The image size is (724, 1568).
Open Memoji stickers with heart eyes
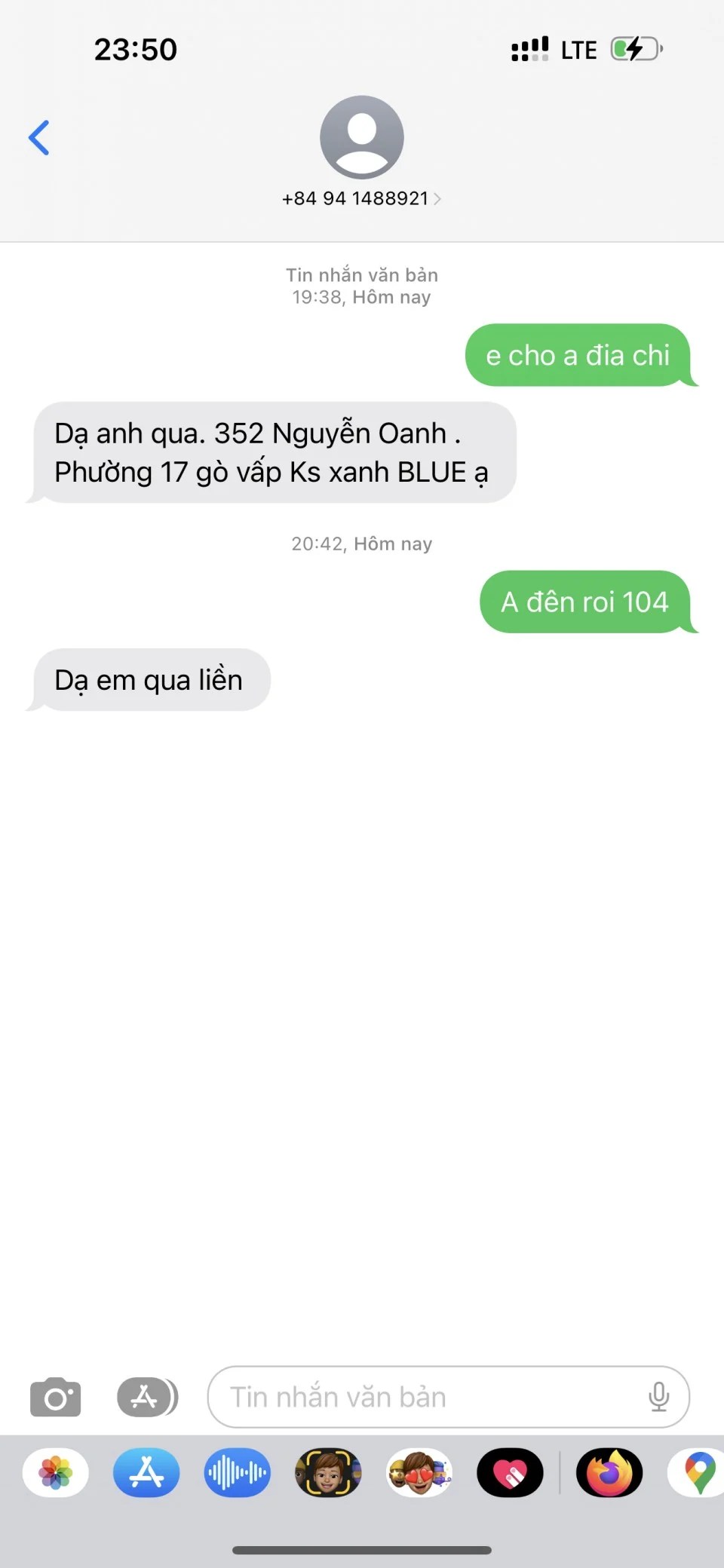click(x=419, y=1472)
